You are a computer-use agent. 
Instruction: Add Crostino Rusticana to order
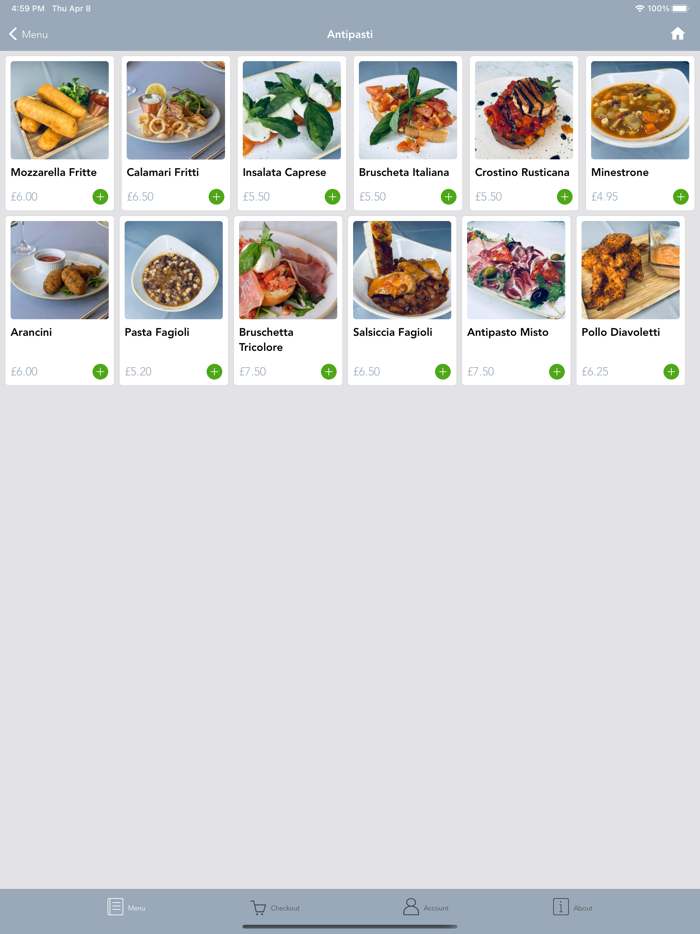pyautogui.click(x=564, y=197)
